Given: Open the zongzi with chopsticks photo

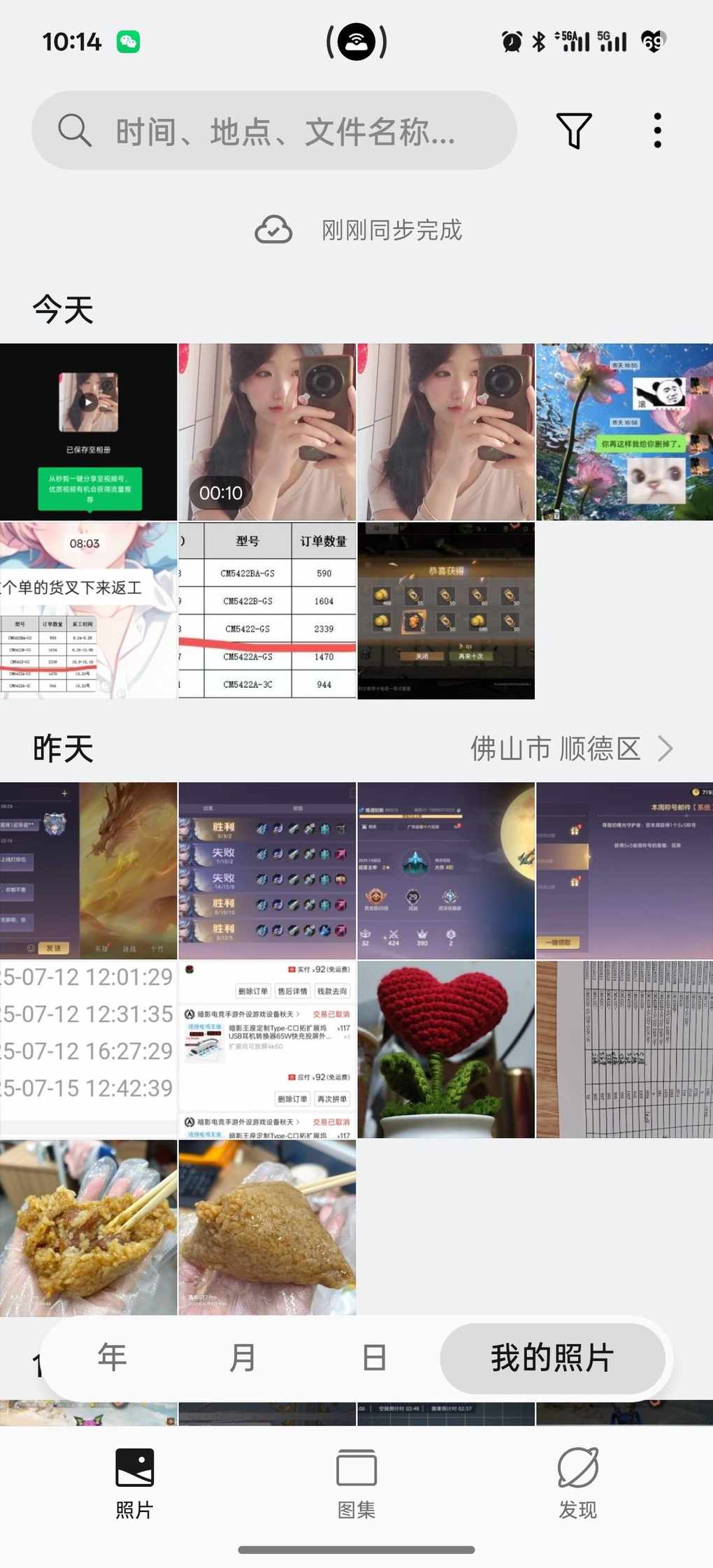Looking at the screenshot, I should 88,1227.
